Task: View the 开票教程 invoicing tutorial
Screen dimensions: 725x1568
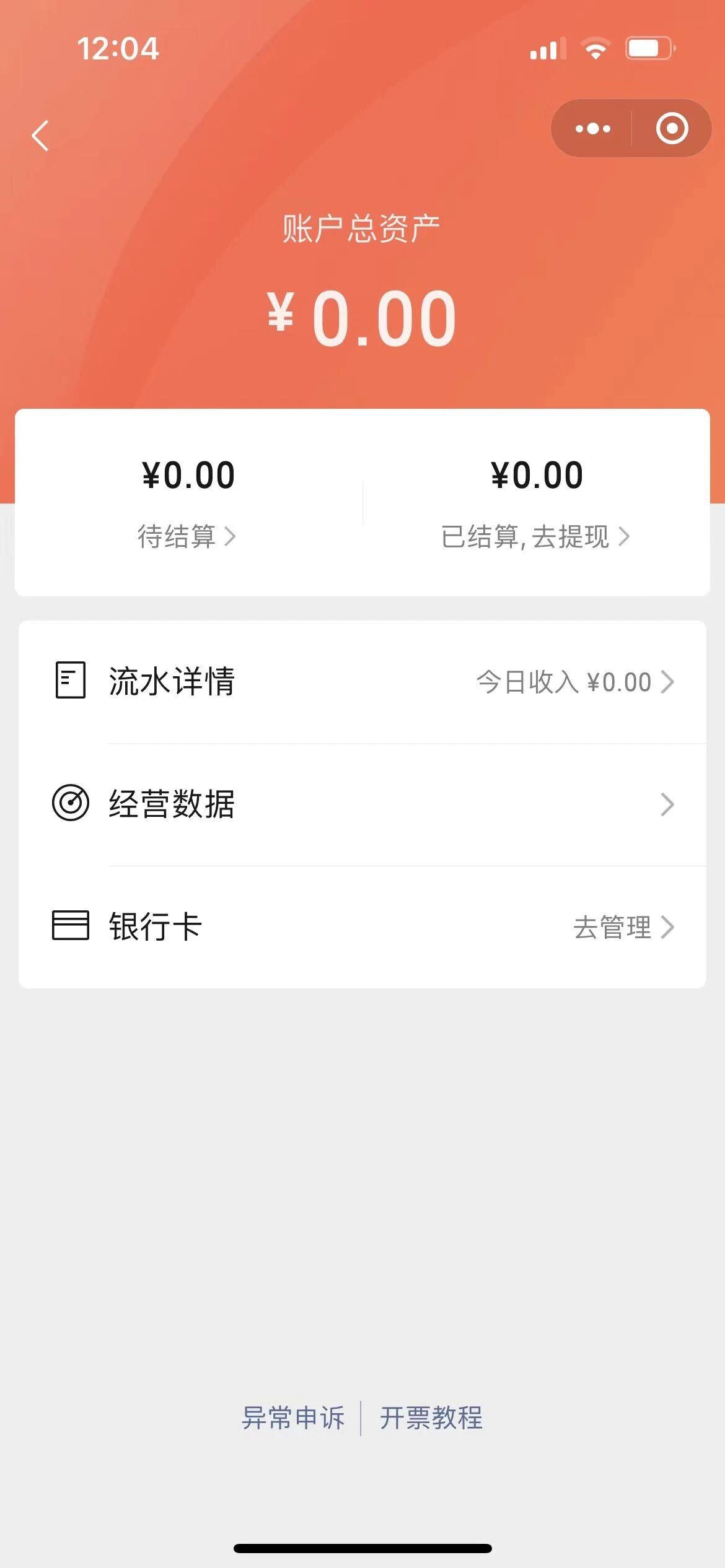Action: [431, 1418]
